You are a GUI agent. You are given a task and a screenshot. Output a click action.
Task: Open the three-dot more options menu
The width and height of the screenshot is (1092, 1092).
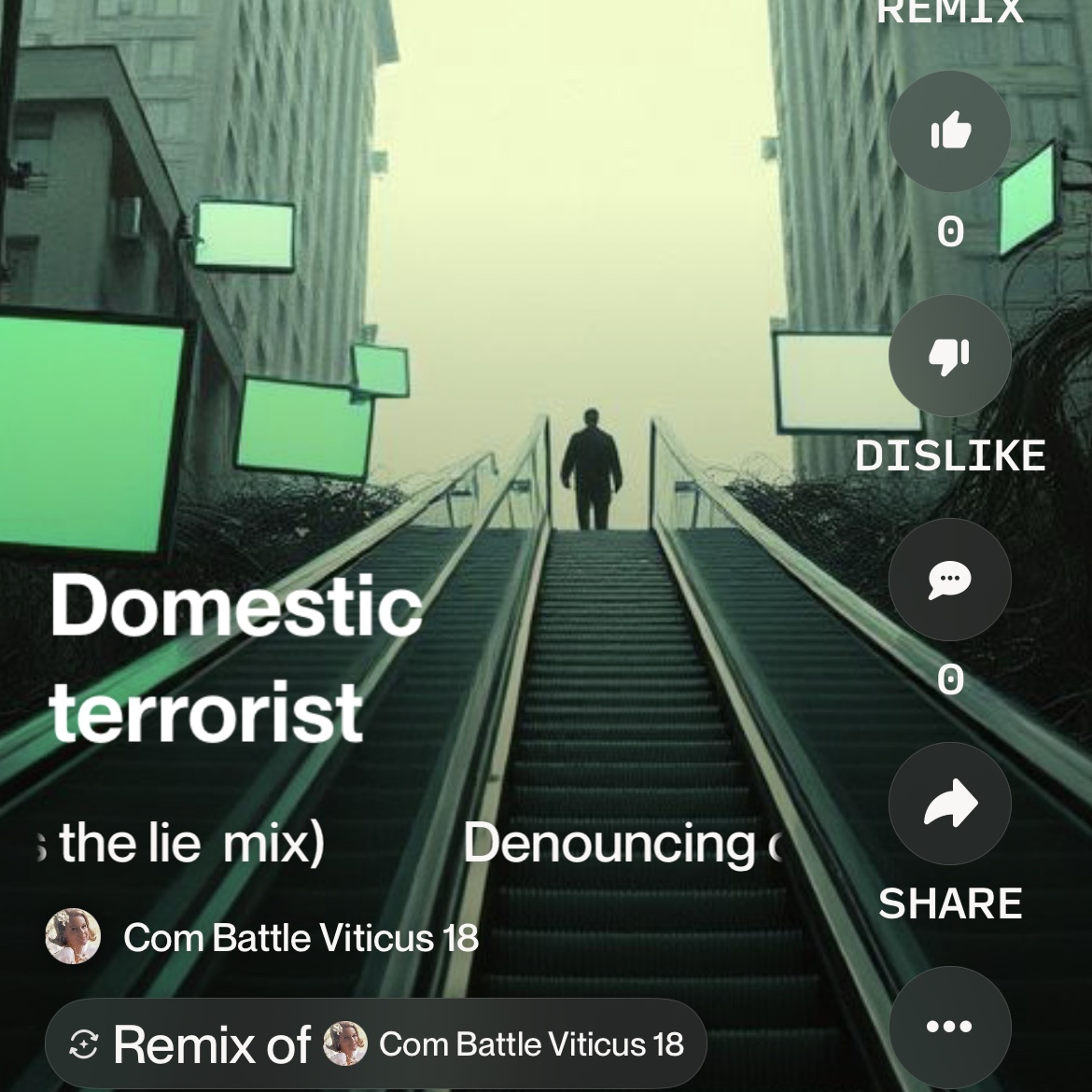click(950, 1026)
